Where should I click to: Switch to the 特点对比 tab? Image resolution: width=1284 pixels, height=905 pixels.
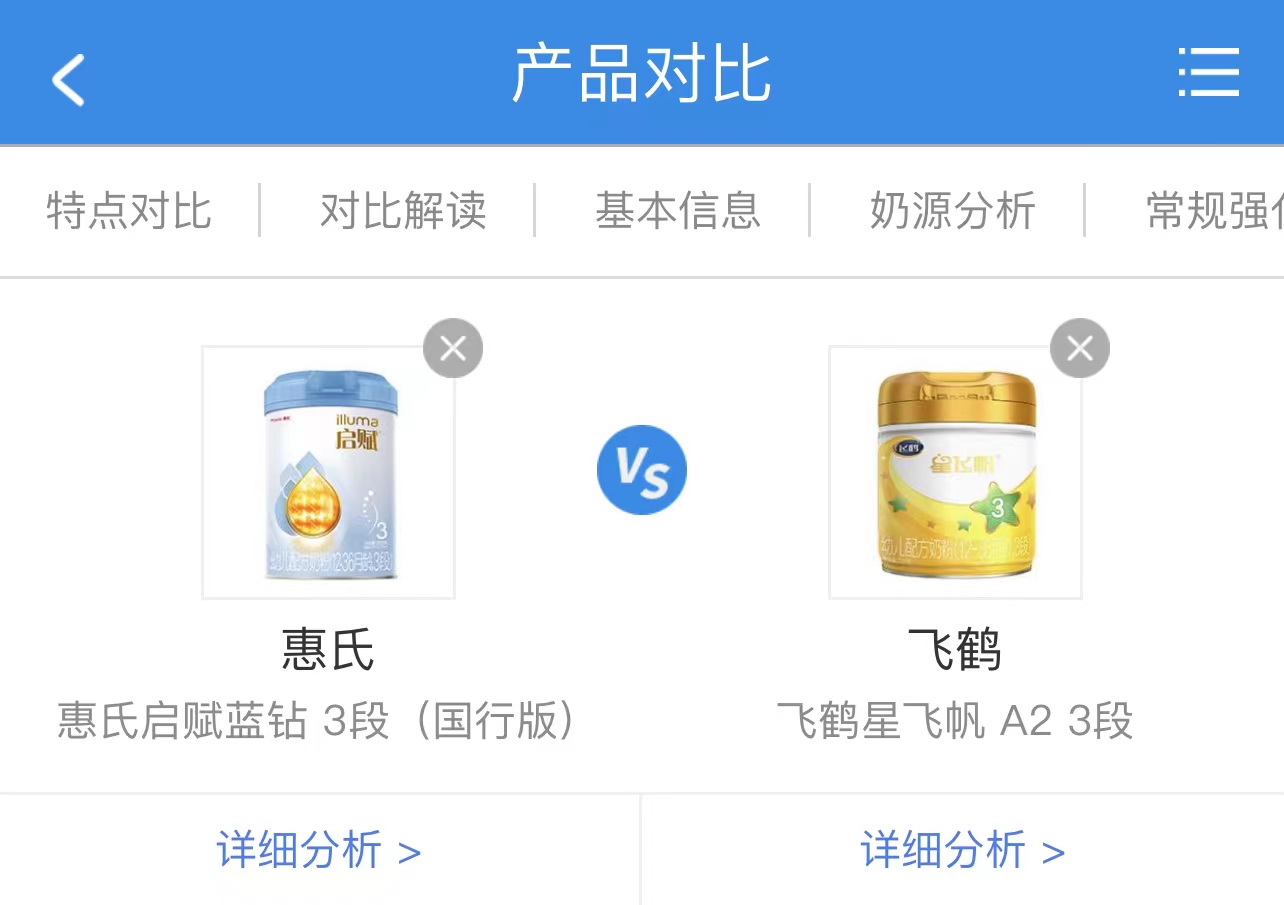click(x=129, y=211)
